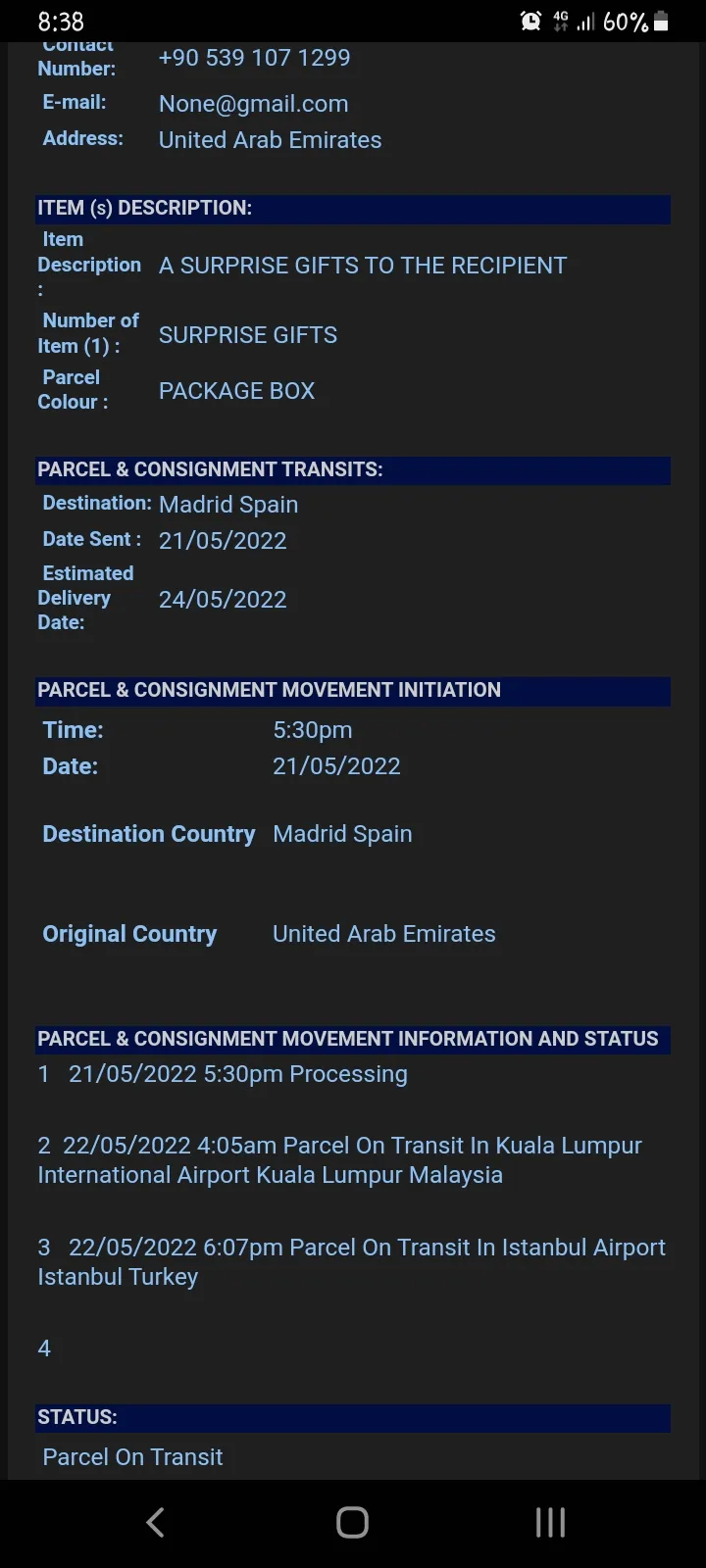Image resolution: width=706 pixels, height=1568 pixels.
Task: Tap the home button in navigation bar
Action: (x=353, y=1522)
